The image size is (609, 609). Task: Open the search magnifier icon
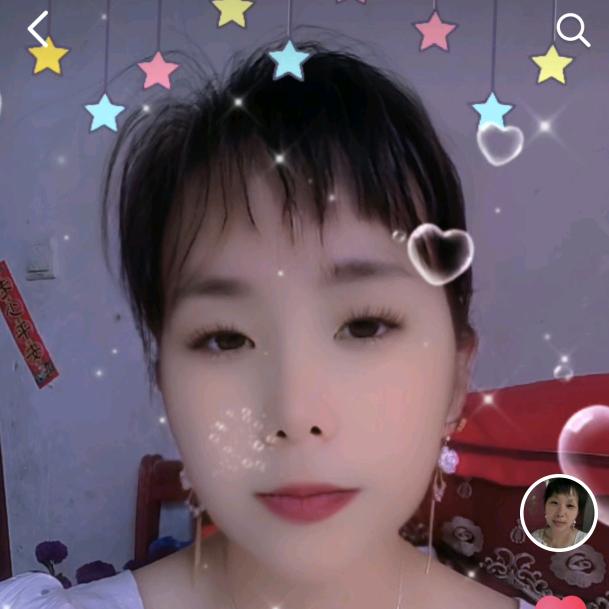tap(572, 30)
